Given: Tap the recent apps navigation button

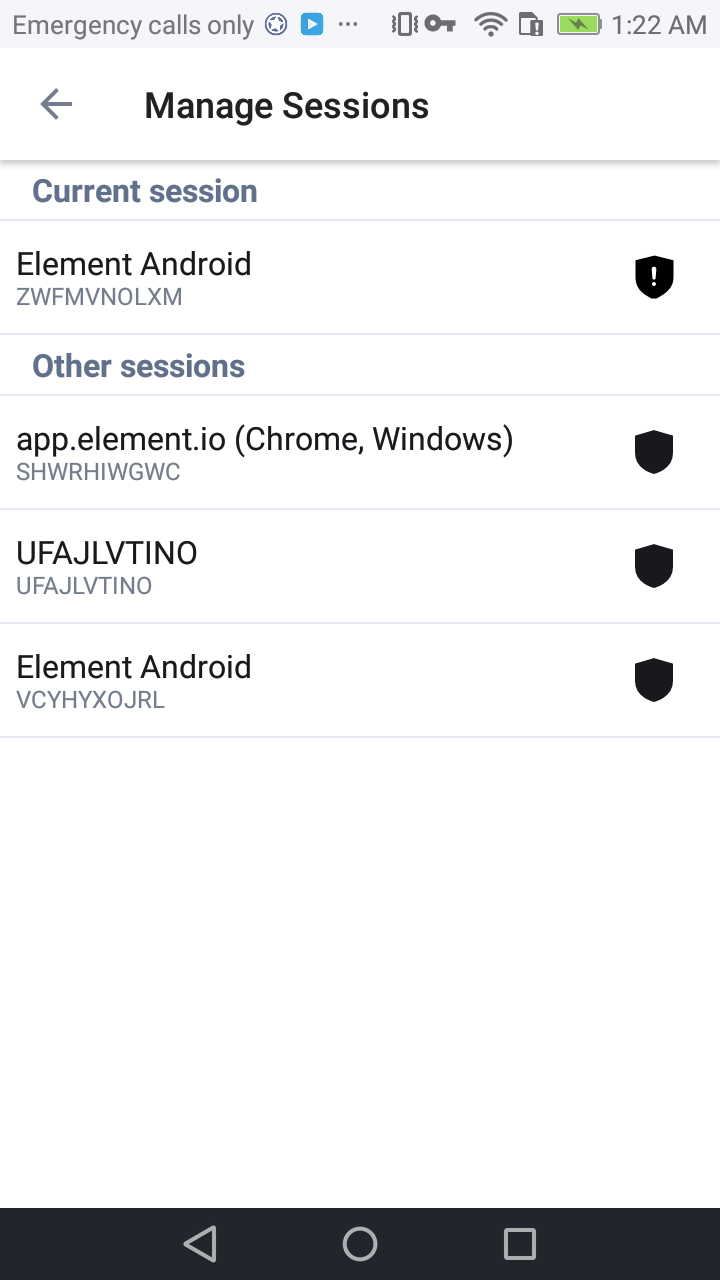Looking at the screenshot, I should (519, 1243).
